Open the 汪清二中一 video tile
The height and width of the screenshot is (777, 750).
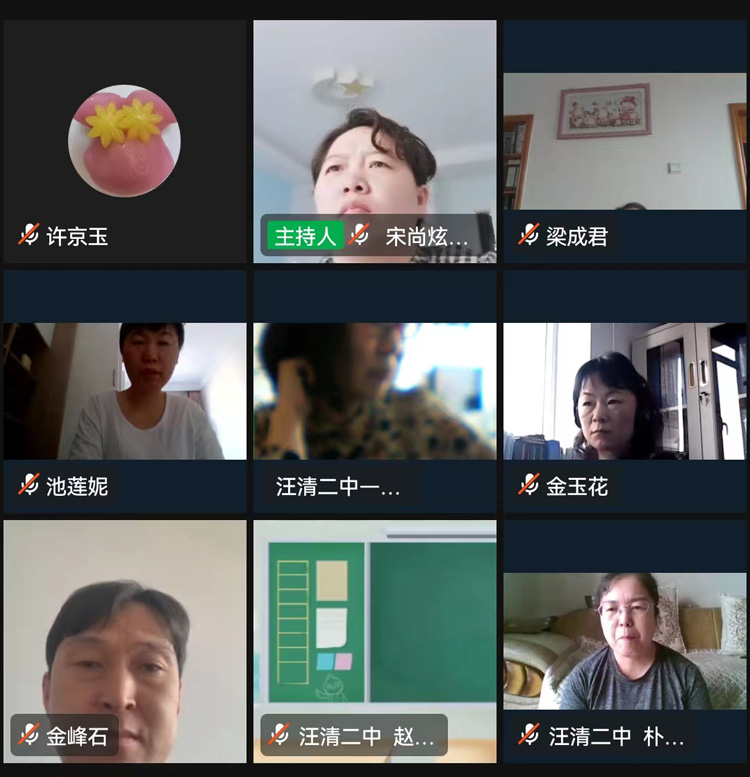pos(374,390)
